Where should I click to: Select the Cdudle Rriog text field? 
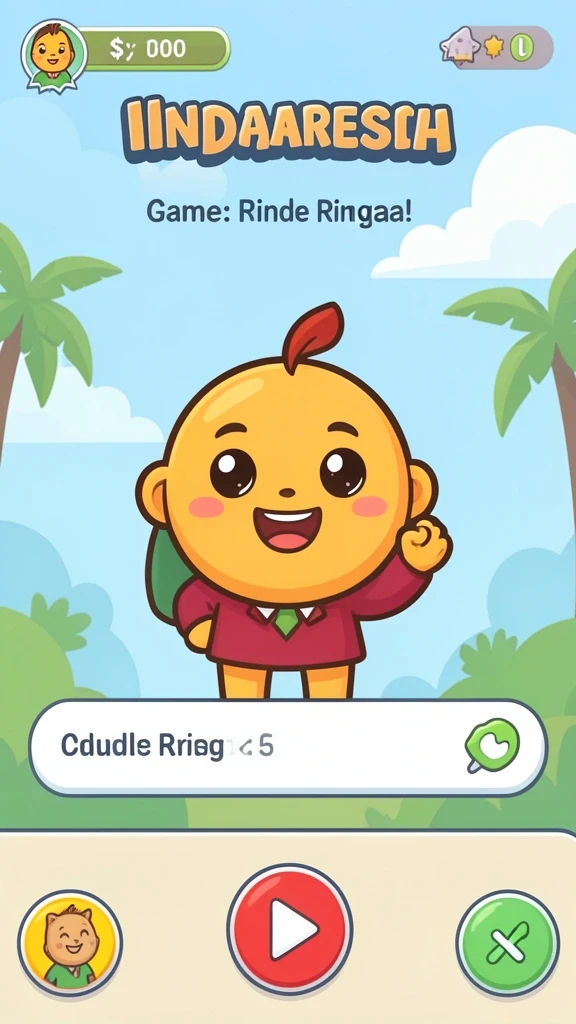287,748
